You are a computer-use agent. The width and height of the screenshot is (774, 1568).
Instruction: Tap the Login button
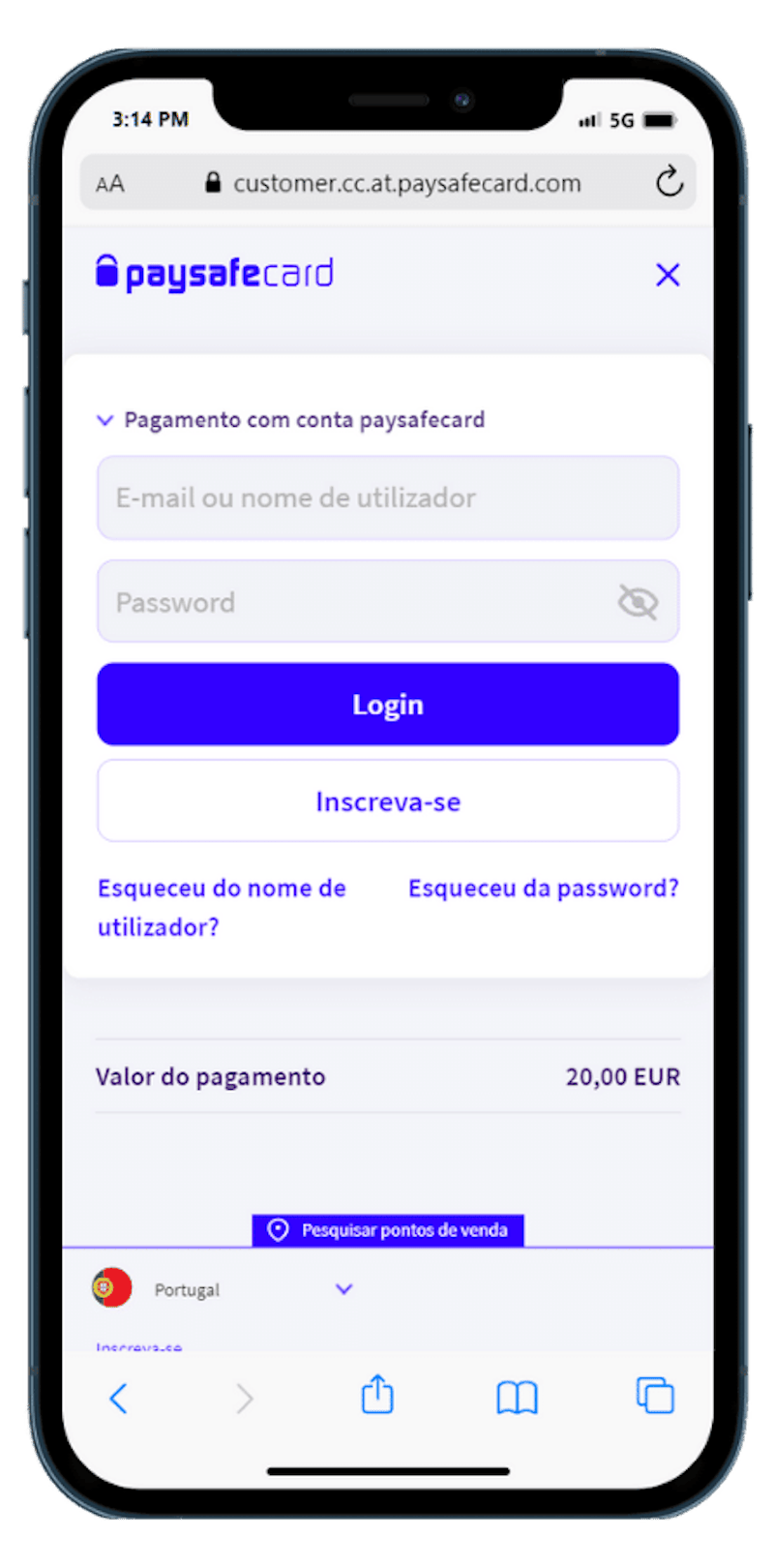click(387, 705)
